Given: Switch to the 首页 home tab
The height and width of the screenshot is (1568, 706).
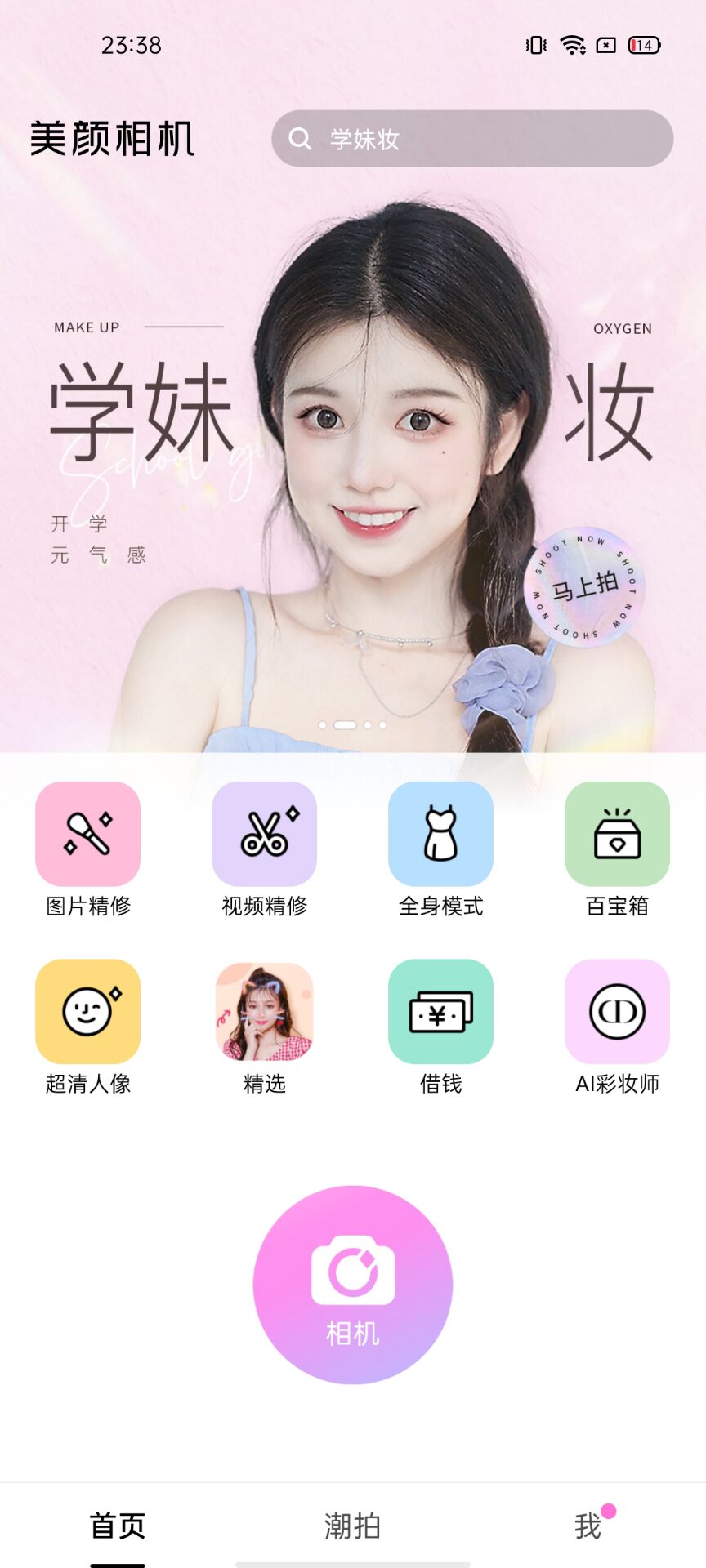Looking at the screenshot, I should click(118, 1526).
